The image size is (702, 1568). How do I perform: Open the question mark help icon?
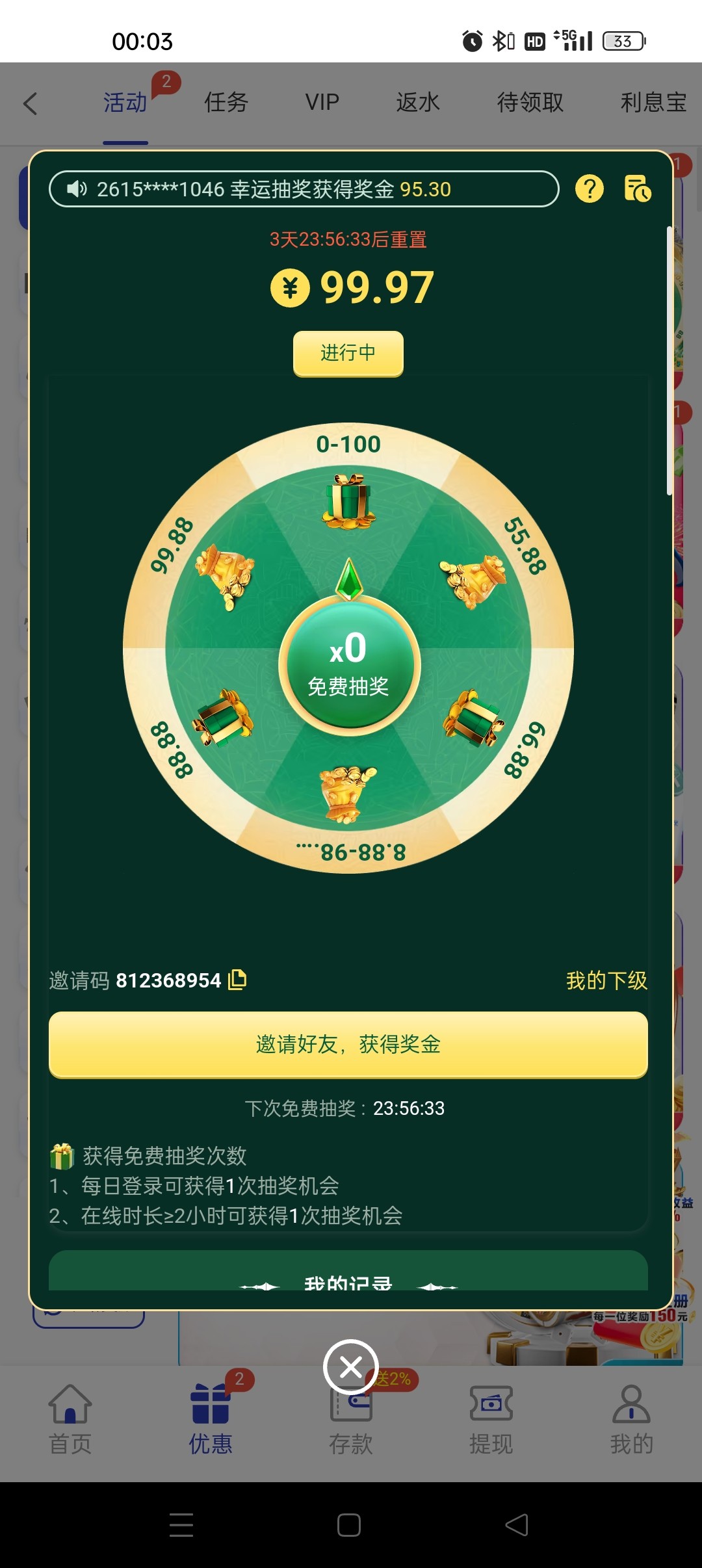tap(590, 189)
